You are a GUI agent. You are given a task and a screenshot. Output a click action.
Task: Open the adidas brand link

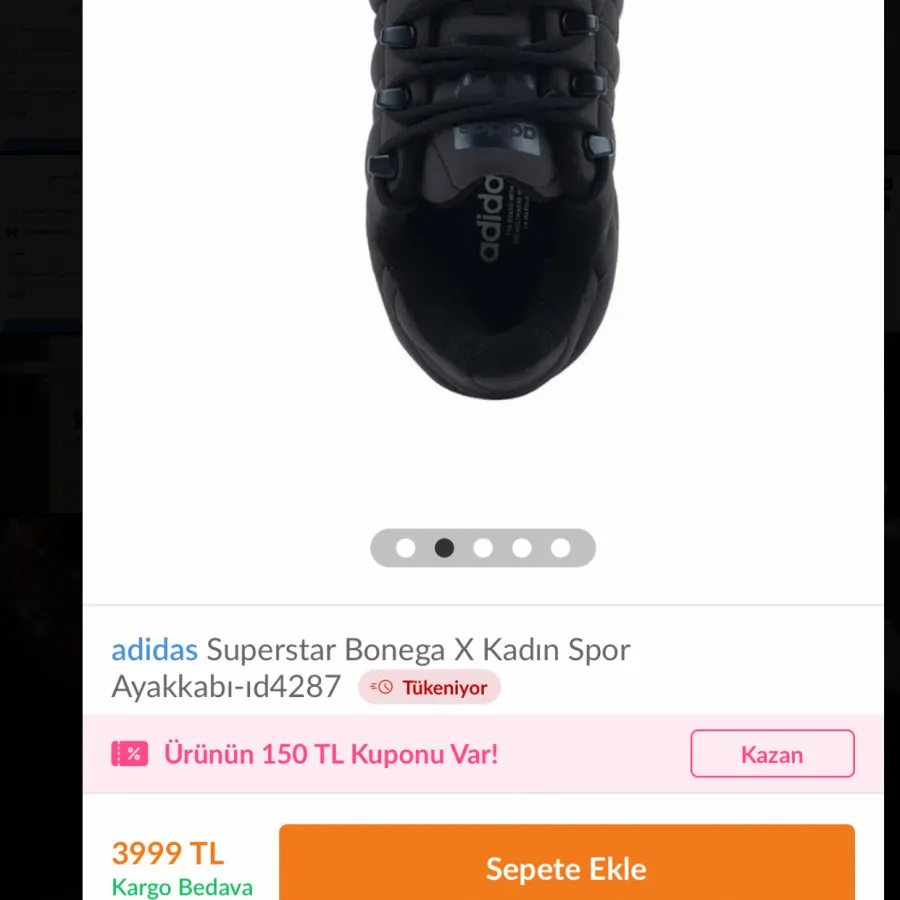154,650
